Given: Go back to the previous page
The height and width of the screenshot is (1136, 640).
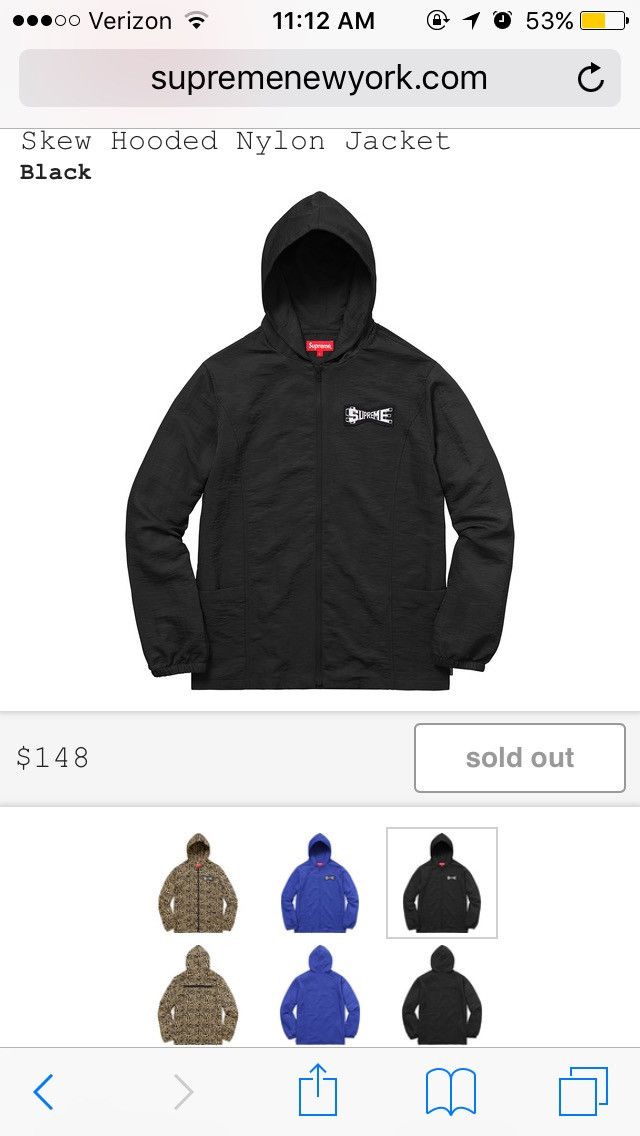Looking at the screenshot, I should point(43,1091).
